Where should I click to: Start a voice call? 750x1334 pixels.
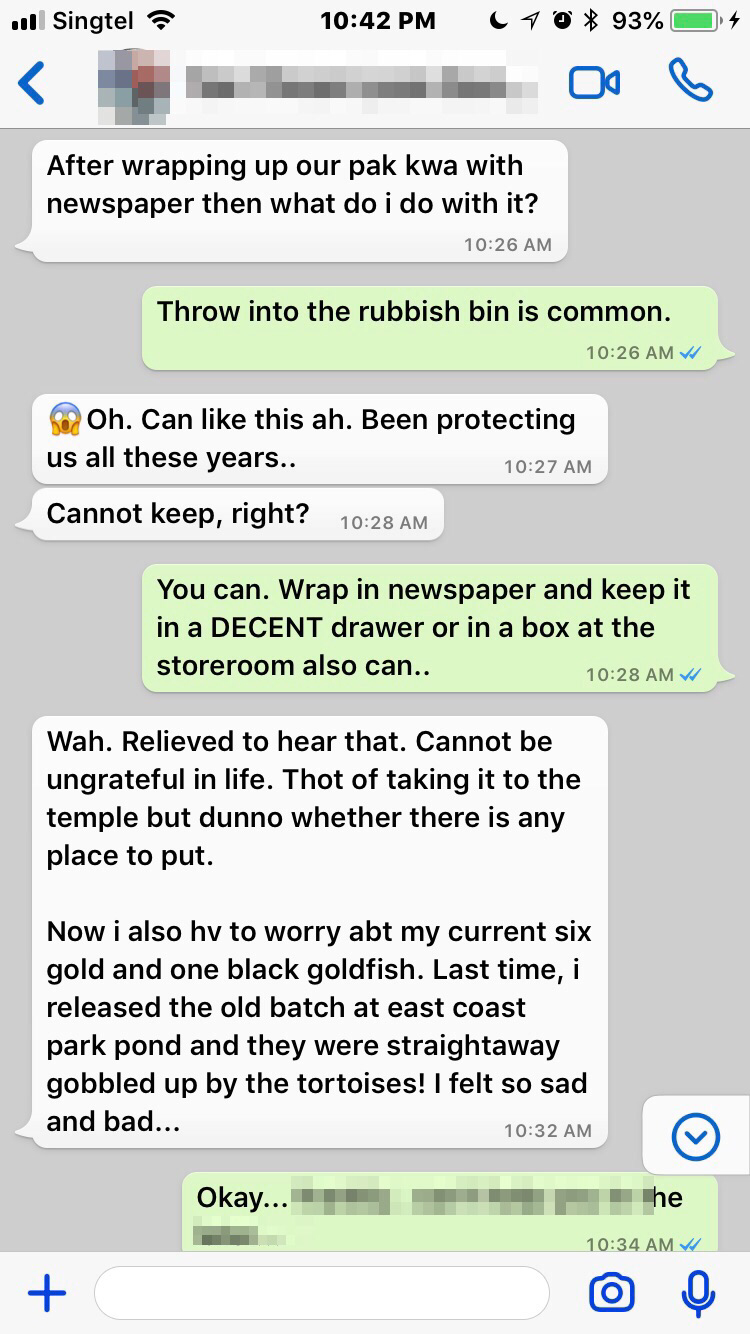click(x=690, y=82)
